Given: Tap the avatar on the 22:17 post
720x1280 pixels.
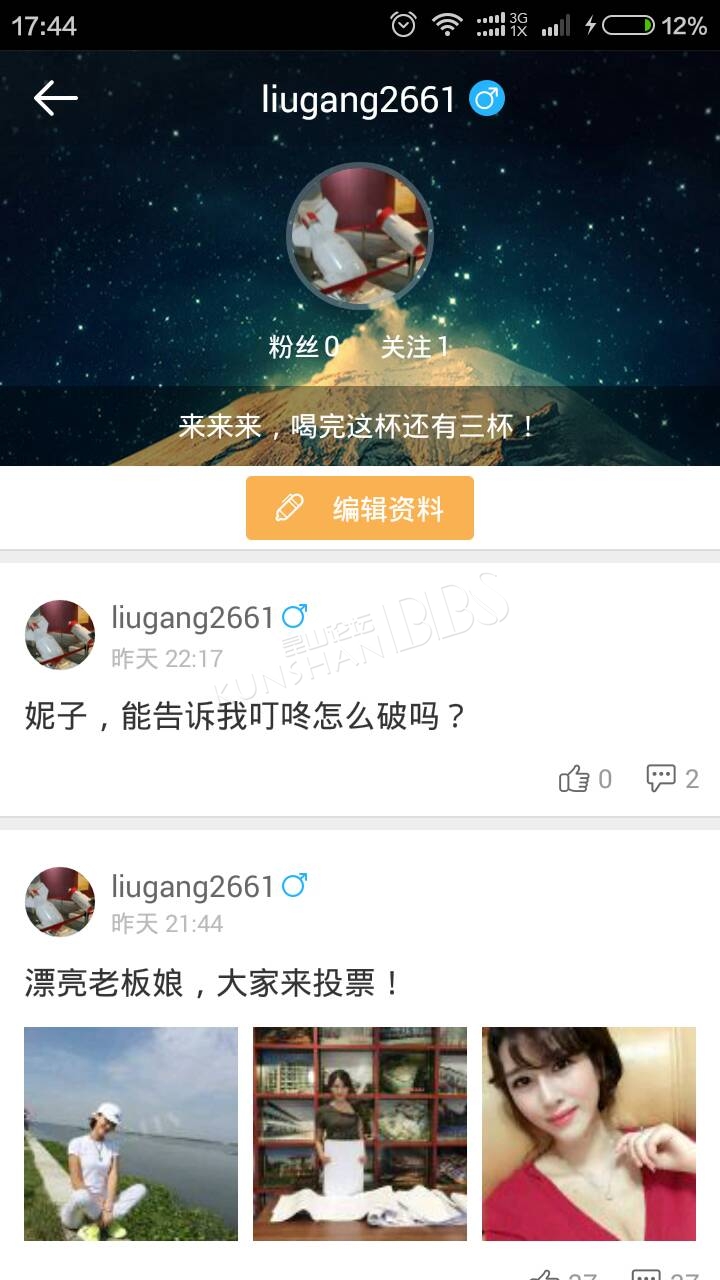Looking at the screenshot, I should (x=60, y=635).
